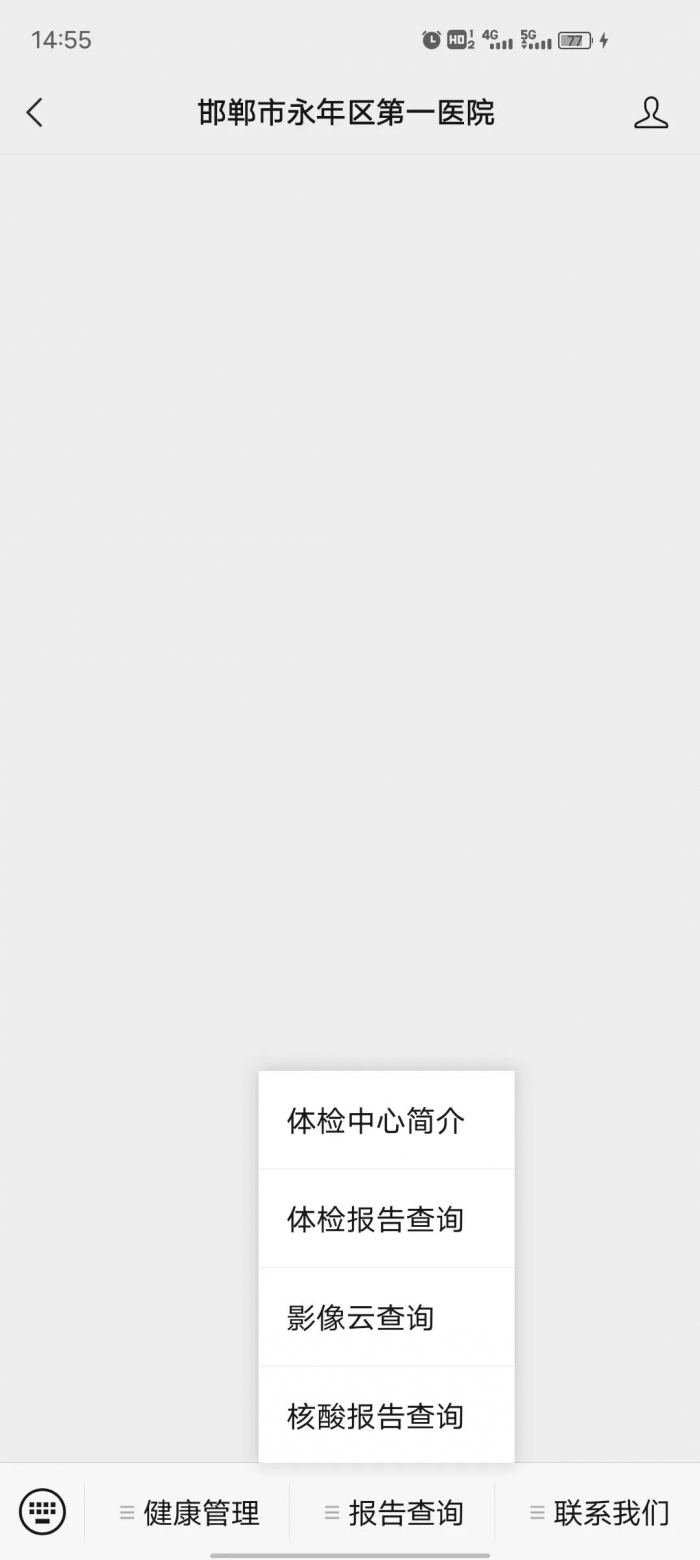
Task: Switch to keyboard input mode
Action: 42,1512
